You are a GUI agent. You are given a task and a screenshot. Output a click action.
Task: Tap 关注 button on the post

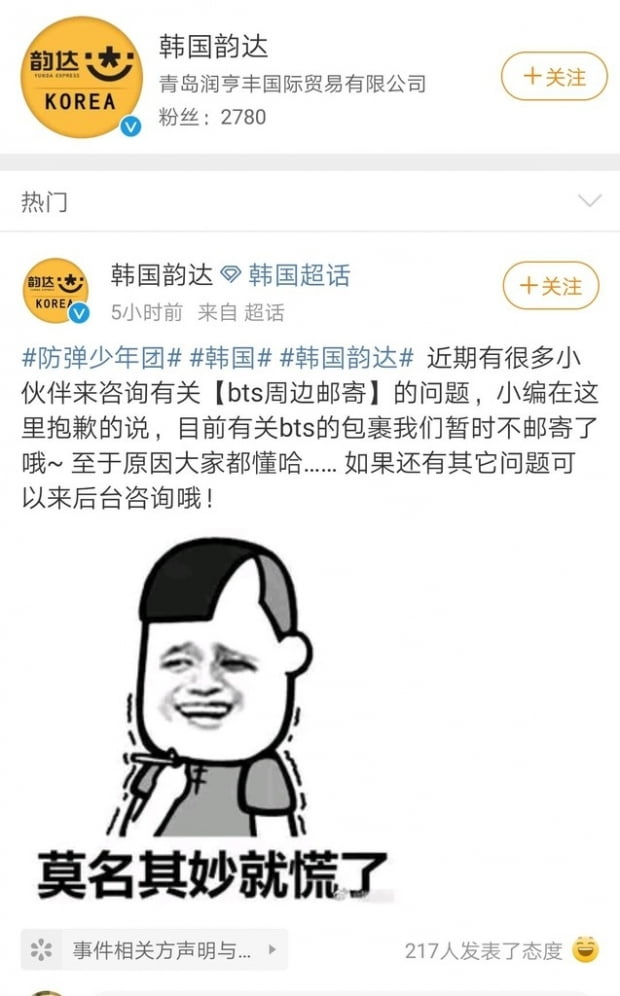point(550,287)
